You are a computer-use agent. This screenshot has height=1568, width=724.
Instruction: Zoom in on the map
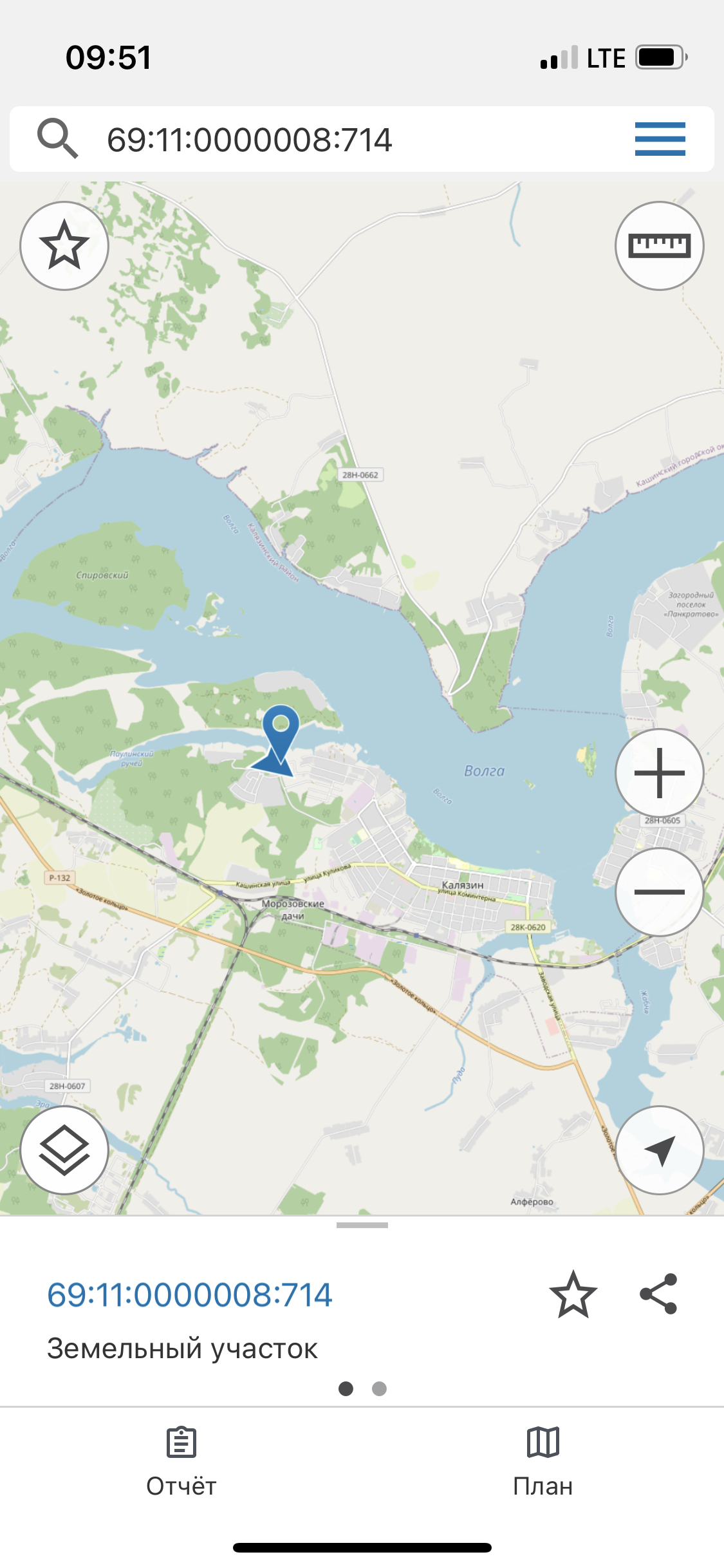click(660, 773)
